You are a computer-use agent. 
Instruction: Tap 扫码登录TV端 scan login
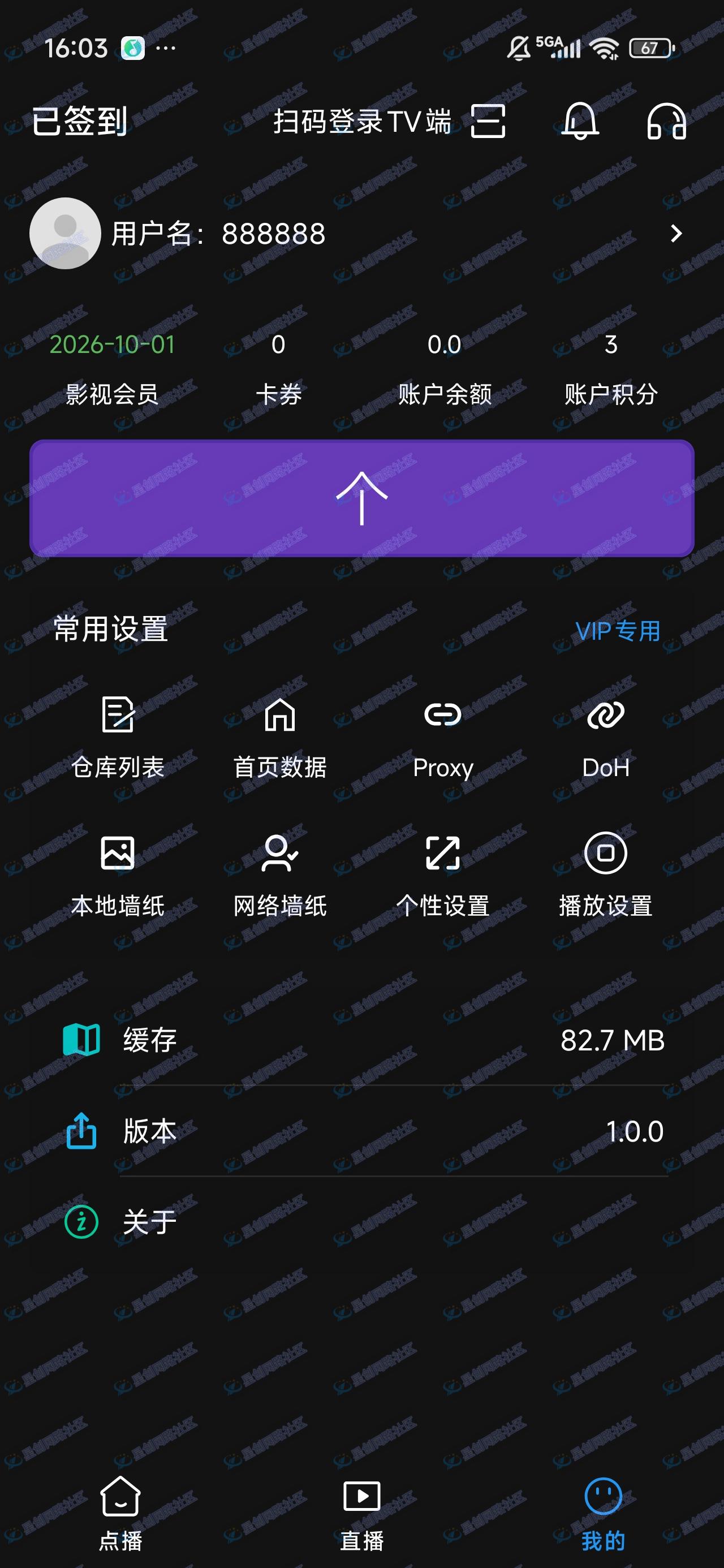389,120
